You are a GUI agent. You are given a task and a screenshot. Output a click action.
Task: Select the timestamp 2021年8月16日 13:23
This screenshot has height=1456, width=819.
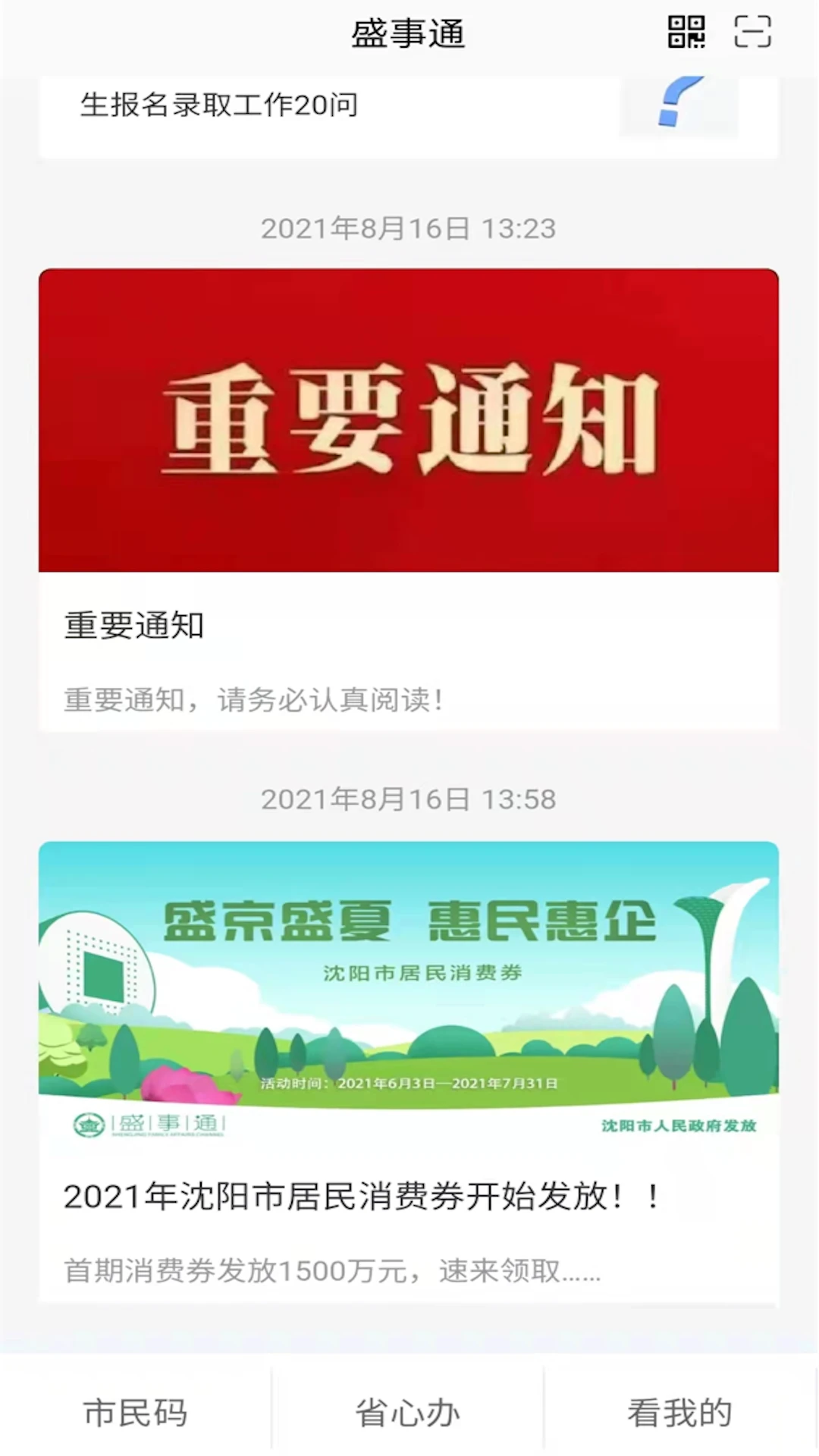[409, 227]
